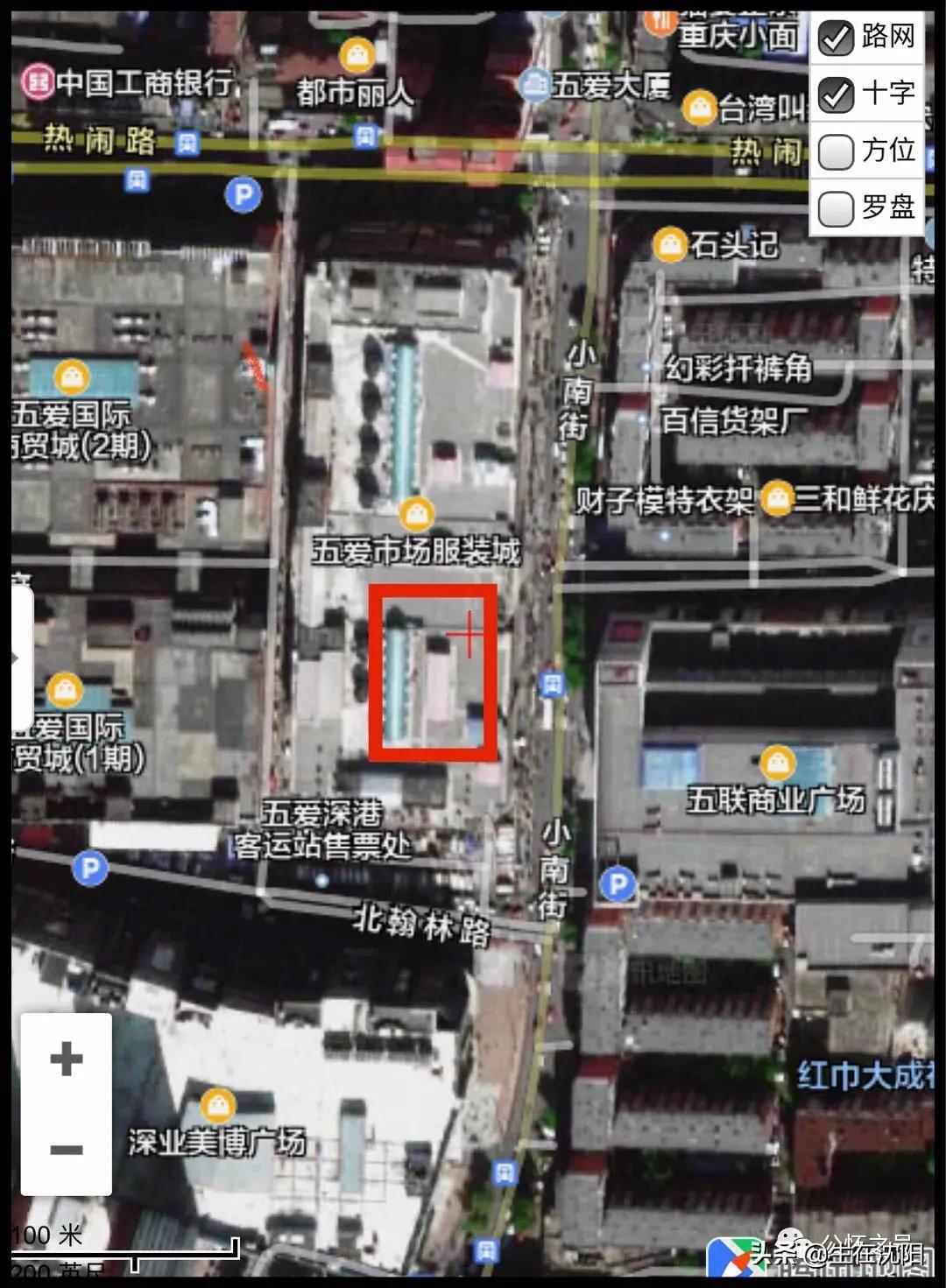Open the 五联商业广场 POI marker

pos(776,763)
